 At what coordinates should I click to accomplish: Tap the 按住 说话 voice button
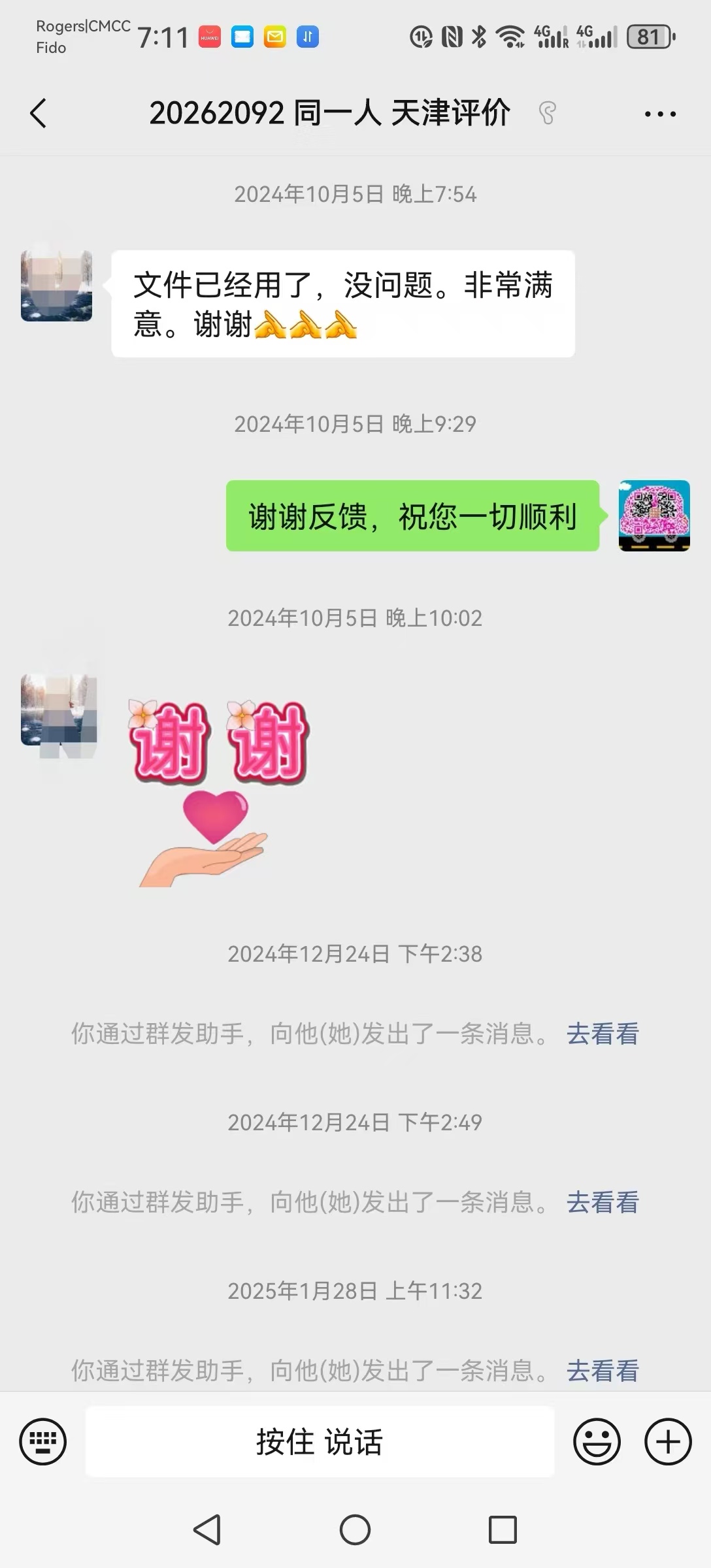[320, 1441]
